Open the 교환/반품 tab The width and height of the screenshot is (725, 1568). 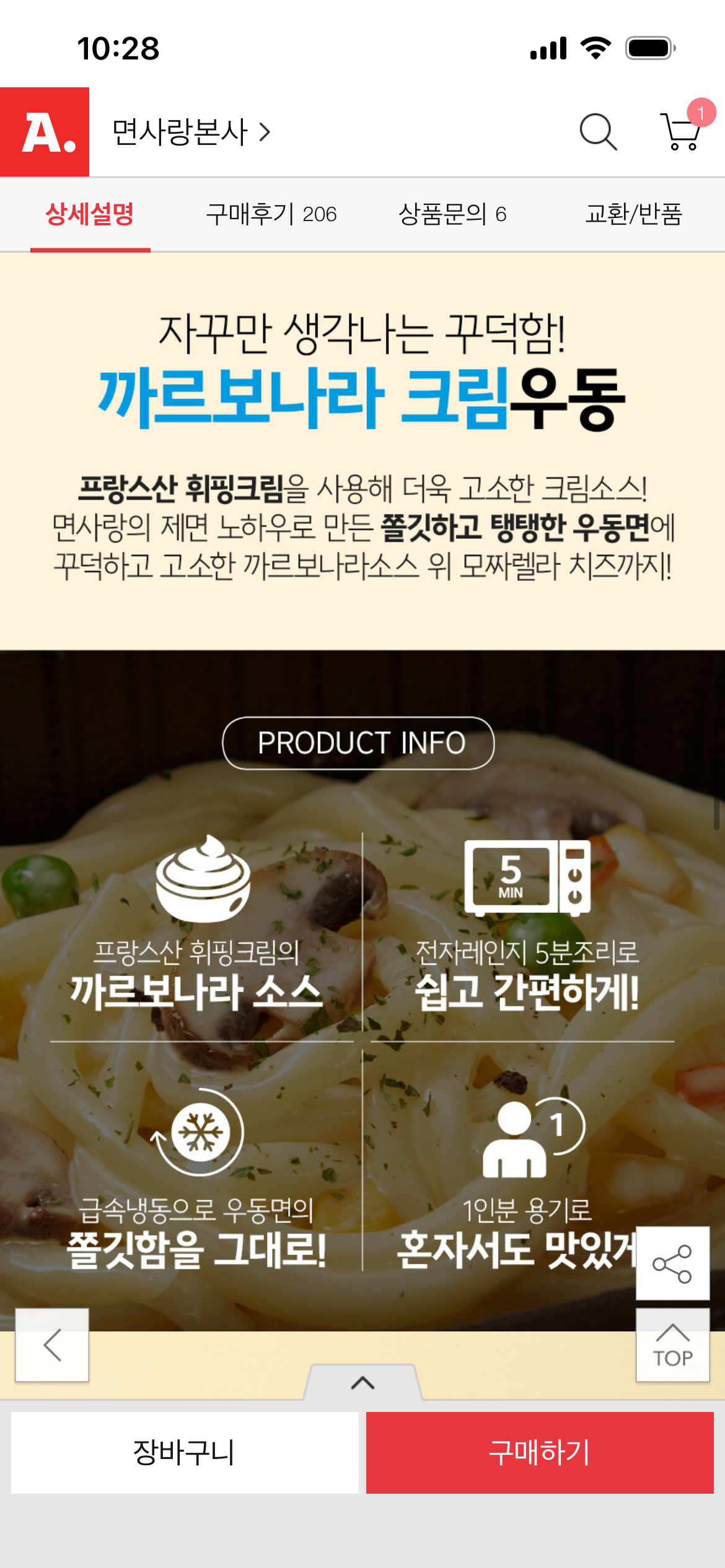coord(633,214)
